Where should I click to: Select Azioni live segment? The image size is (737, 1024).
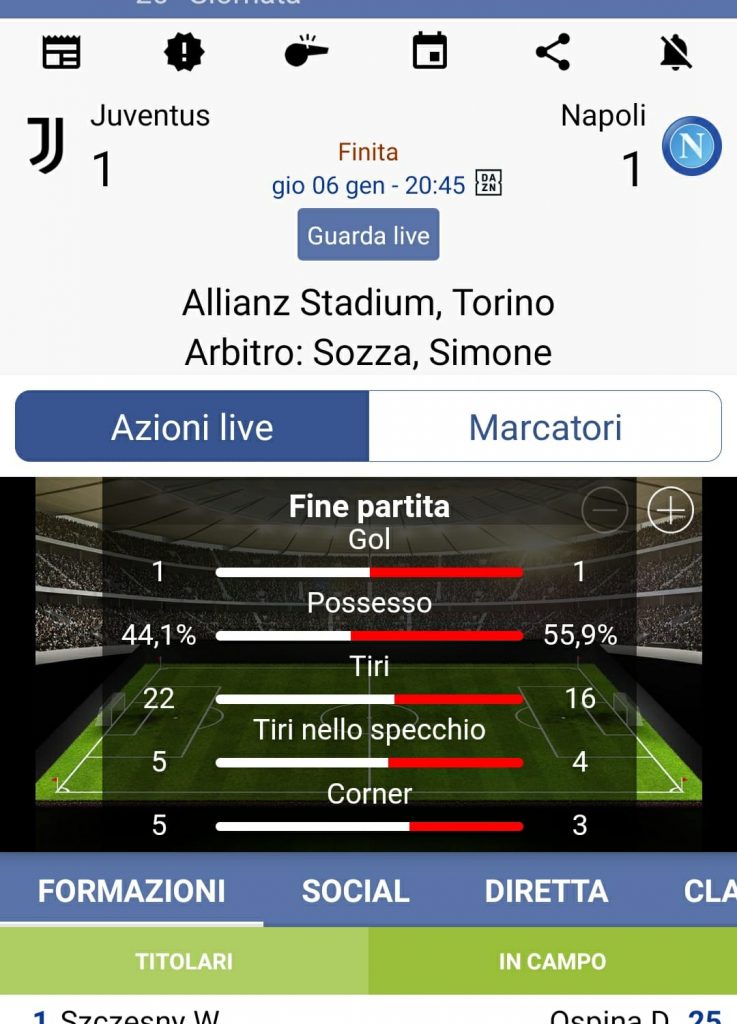click(x=192, y=427)
